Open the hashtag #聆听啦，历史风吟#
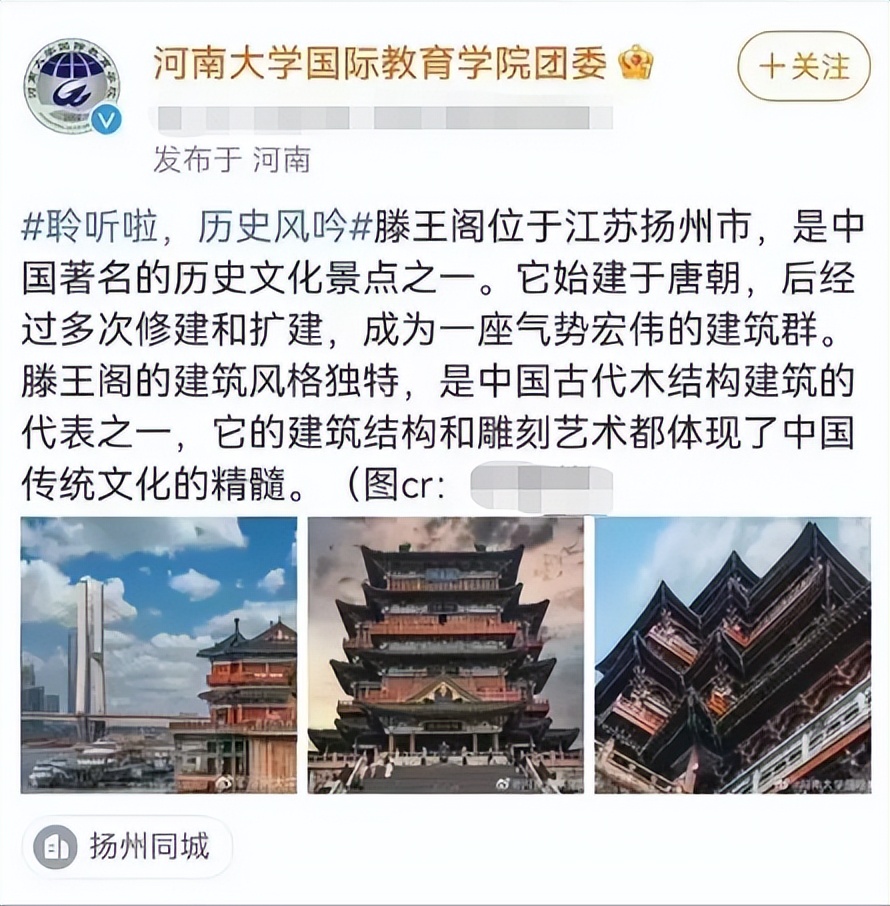This screenshot has height=906, width=890. (x=190, y=228)
